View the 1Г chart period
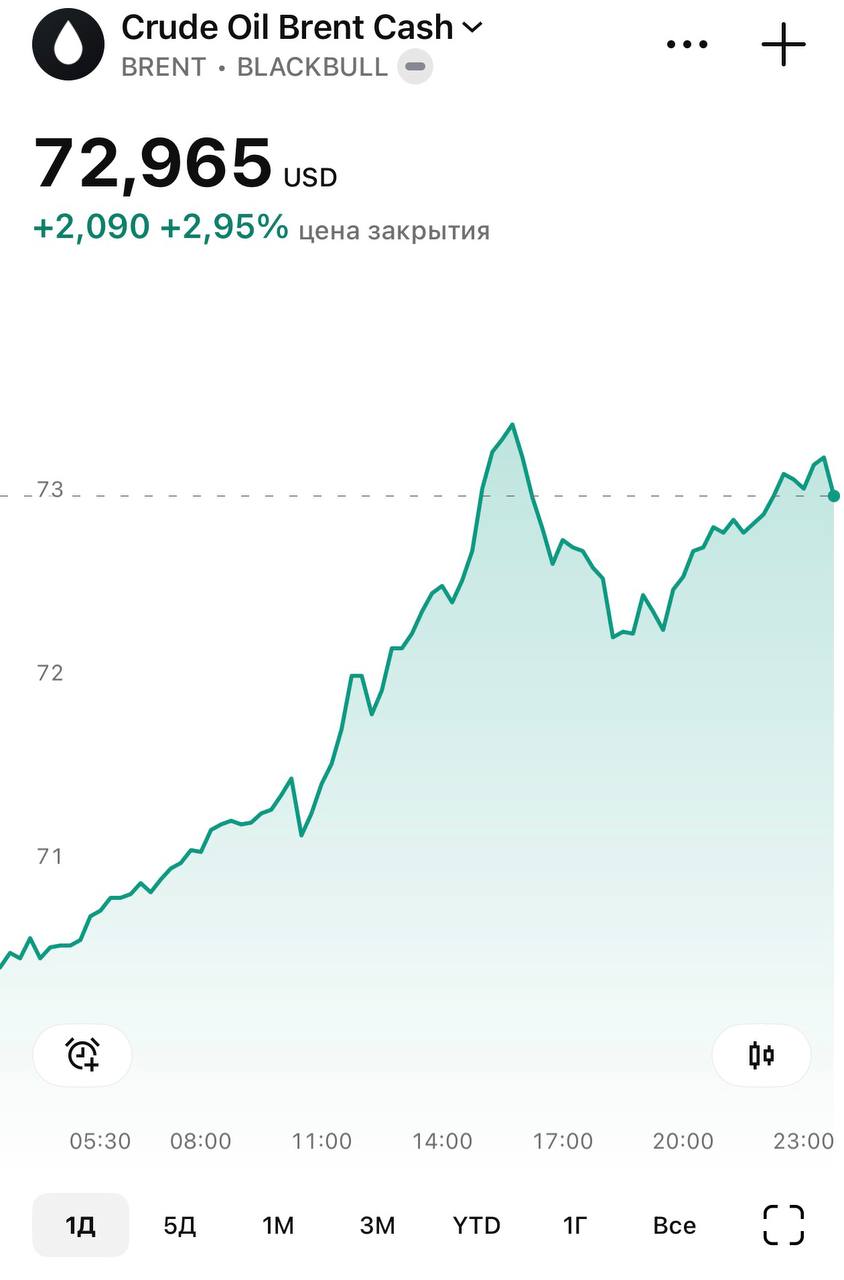Viewport: 844px width, 1280px height. click(575, 1225)
